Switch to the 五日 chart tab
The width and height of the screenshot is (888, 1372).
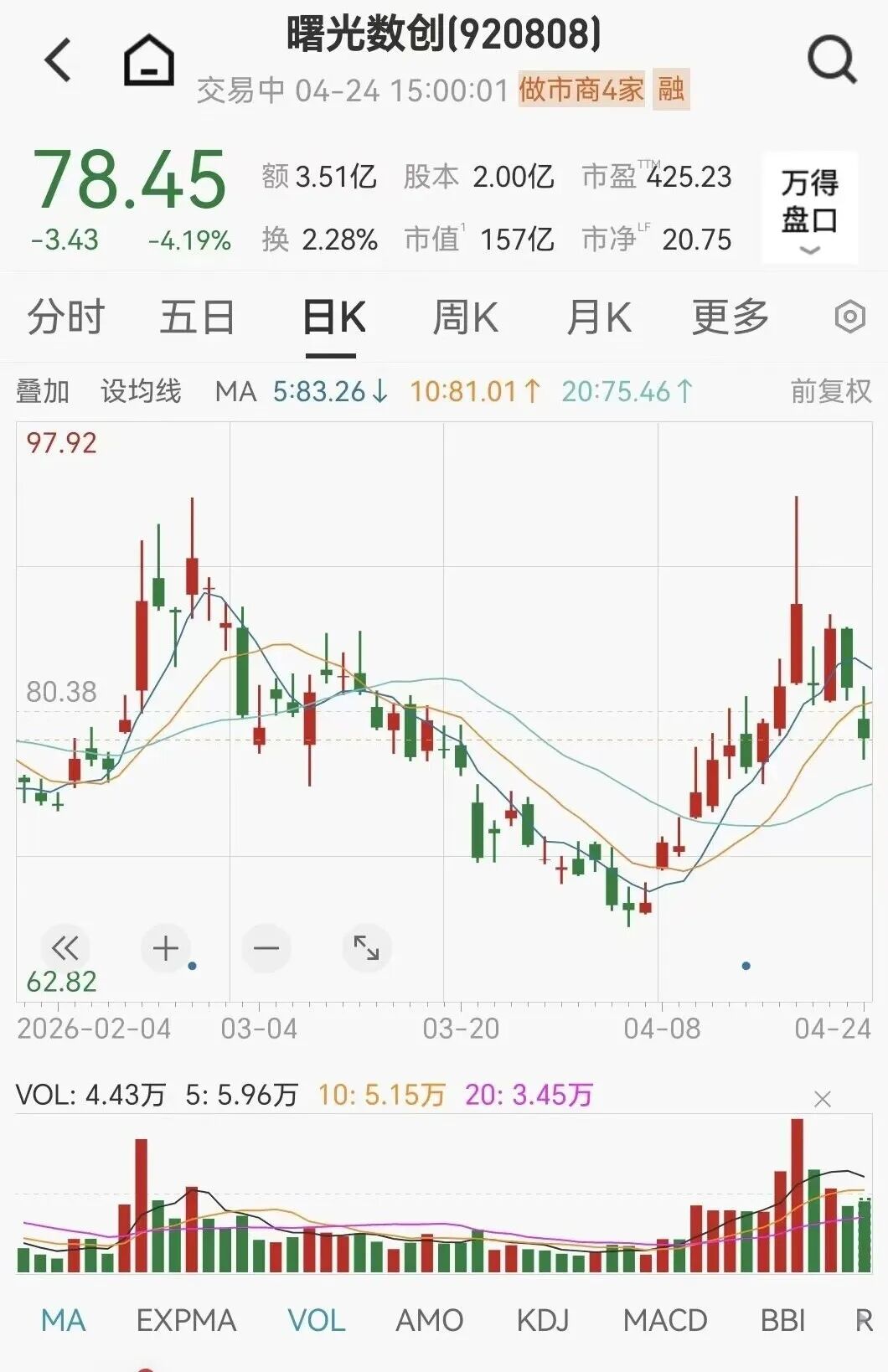click(x=197, y=317)
